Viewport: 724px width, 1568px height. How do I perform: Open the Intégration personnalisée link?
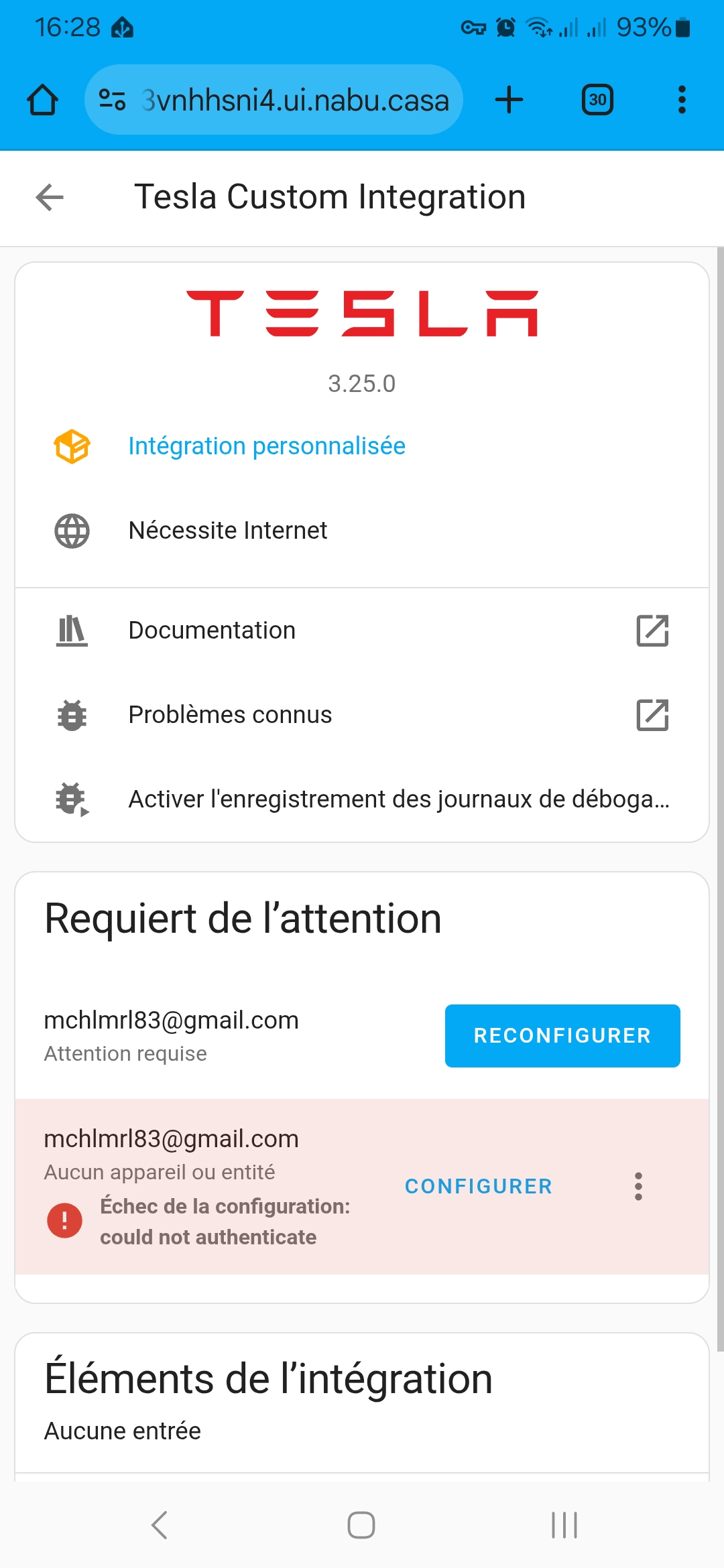pos(267,446)
